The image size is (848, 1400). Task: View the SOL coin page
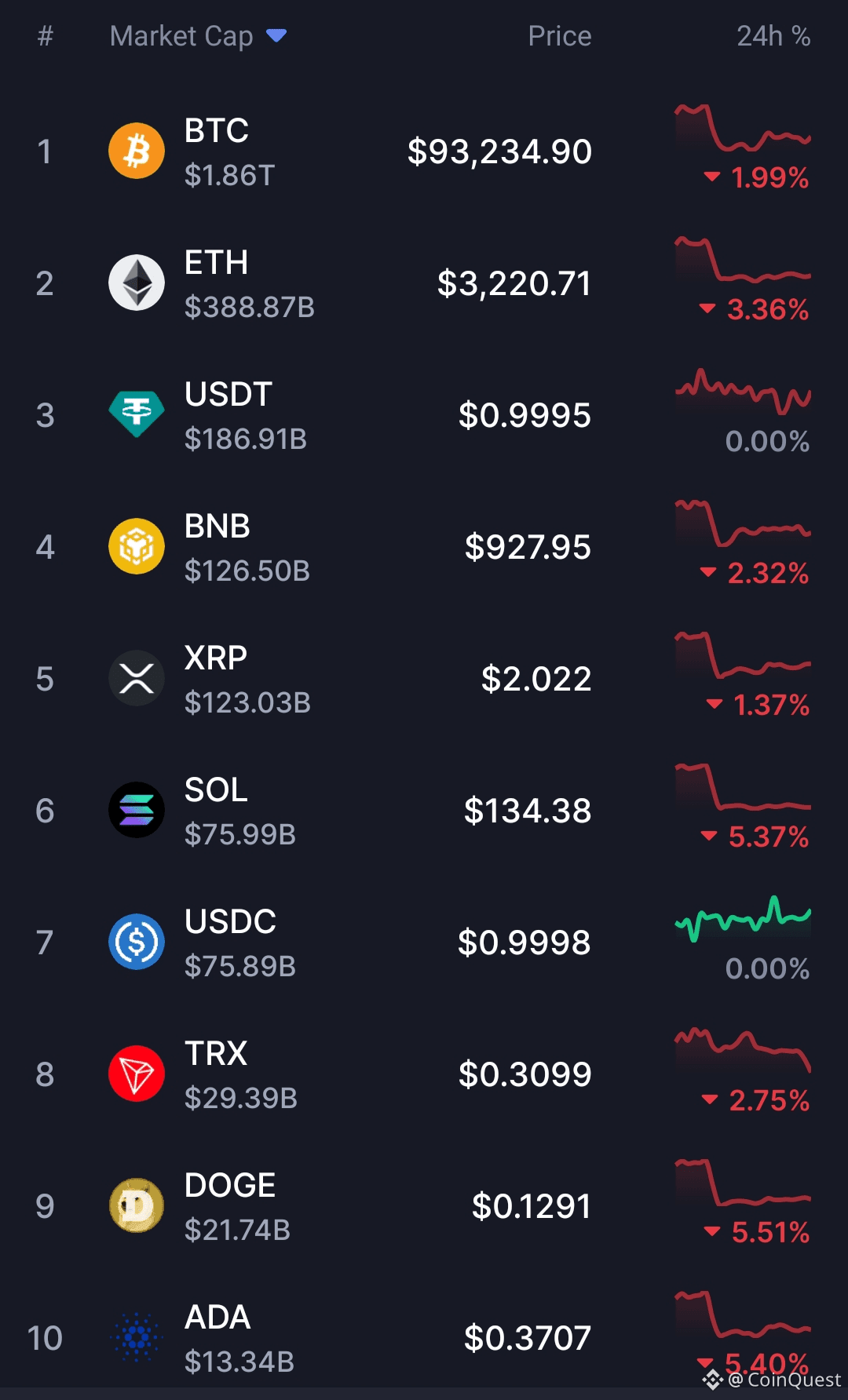(216, 811)
